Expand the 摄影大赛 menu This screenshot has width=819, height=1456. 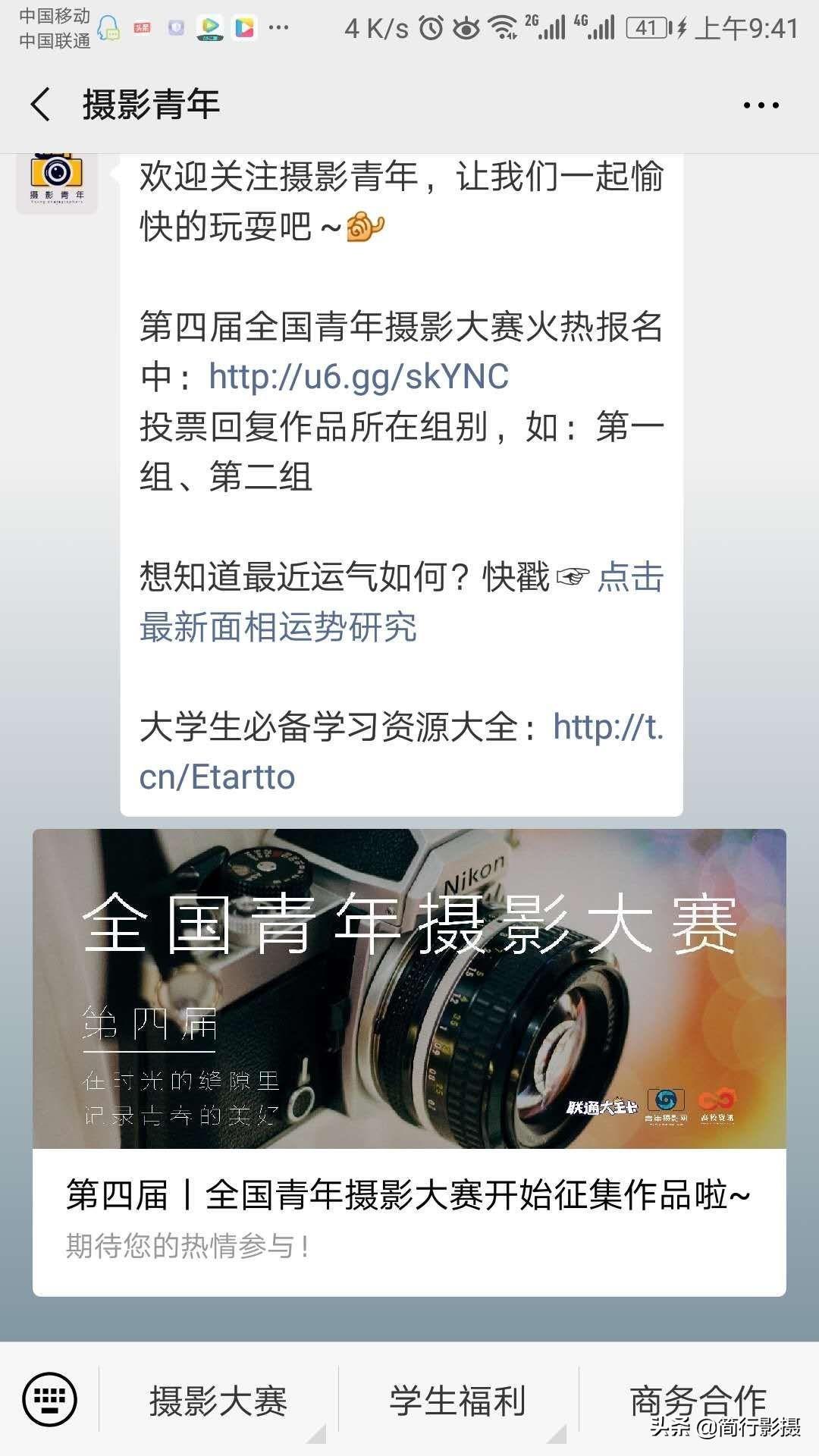click(218, 1401)
